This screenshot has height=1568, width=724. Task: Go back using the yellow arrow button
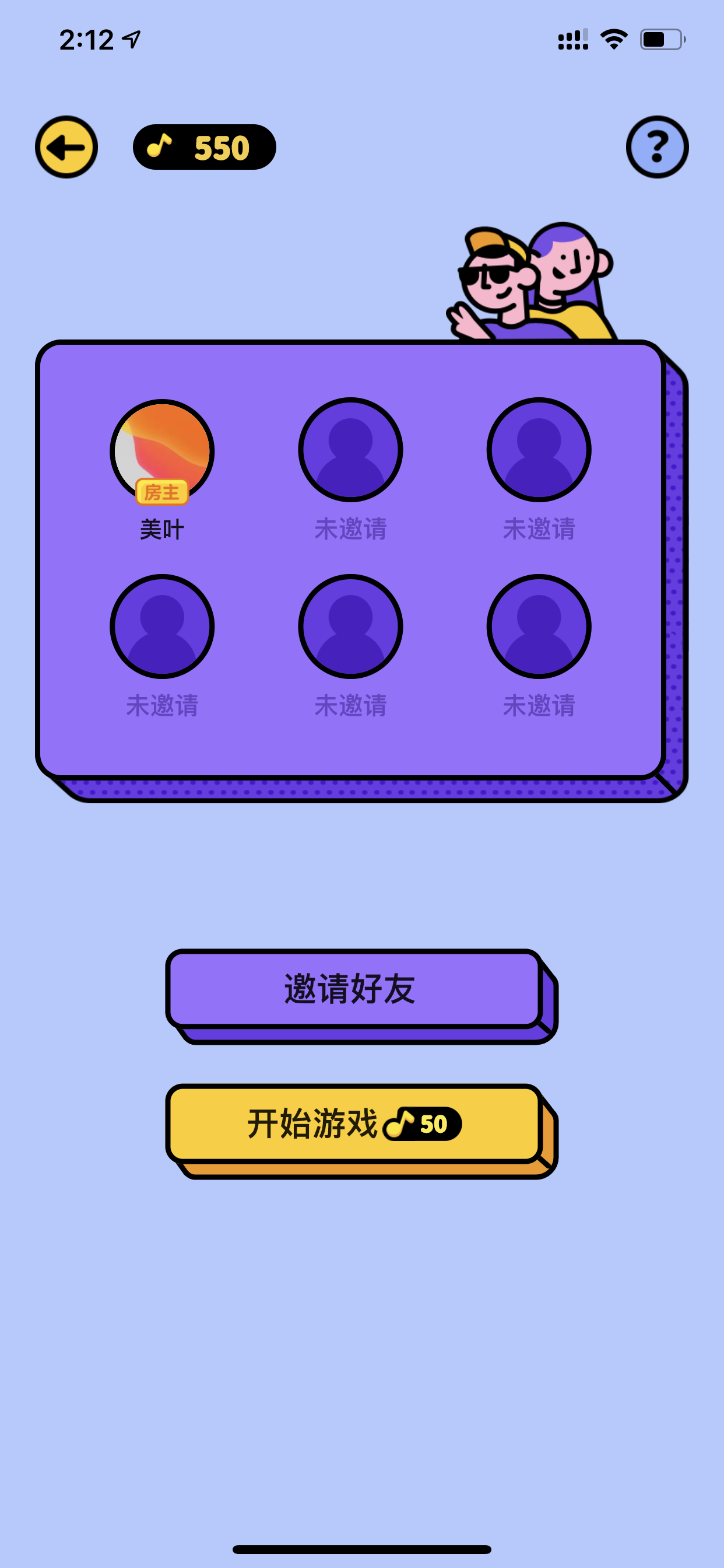tap(66, 146)
